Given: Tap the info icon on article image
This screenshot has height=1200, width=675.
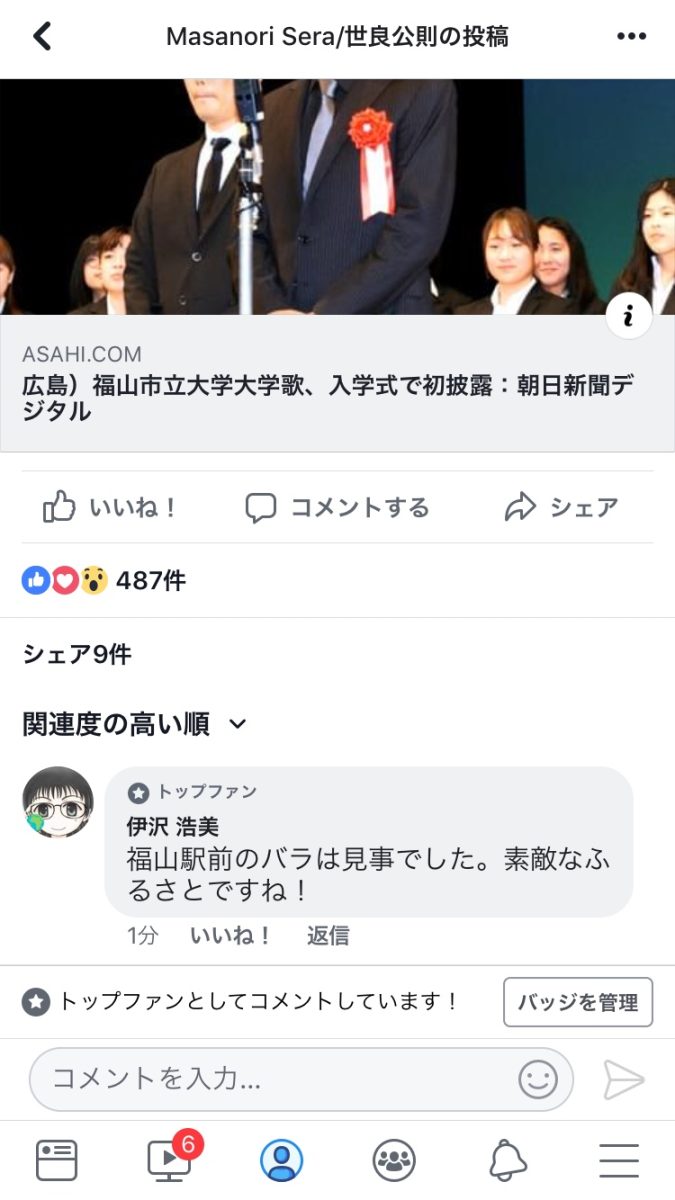Looking at the screenshot, I should 629,318.
